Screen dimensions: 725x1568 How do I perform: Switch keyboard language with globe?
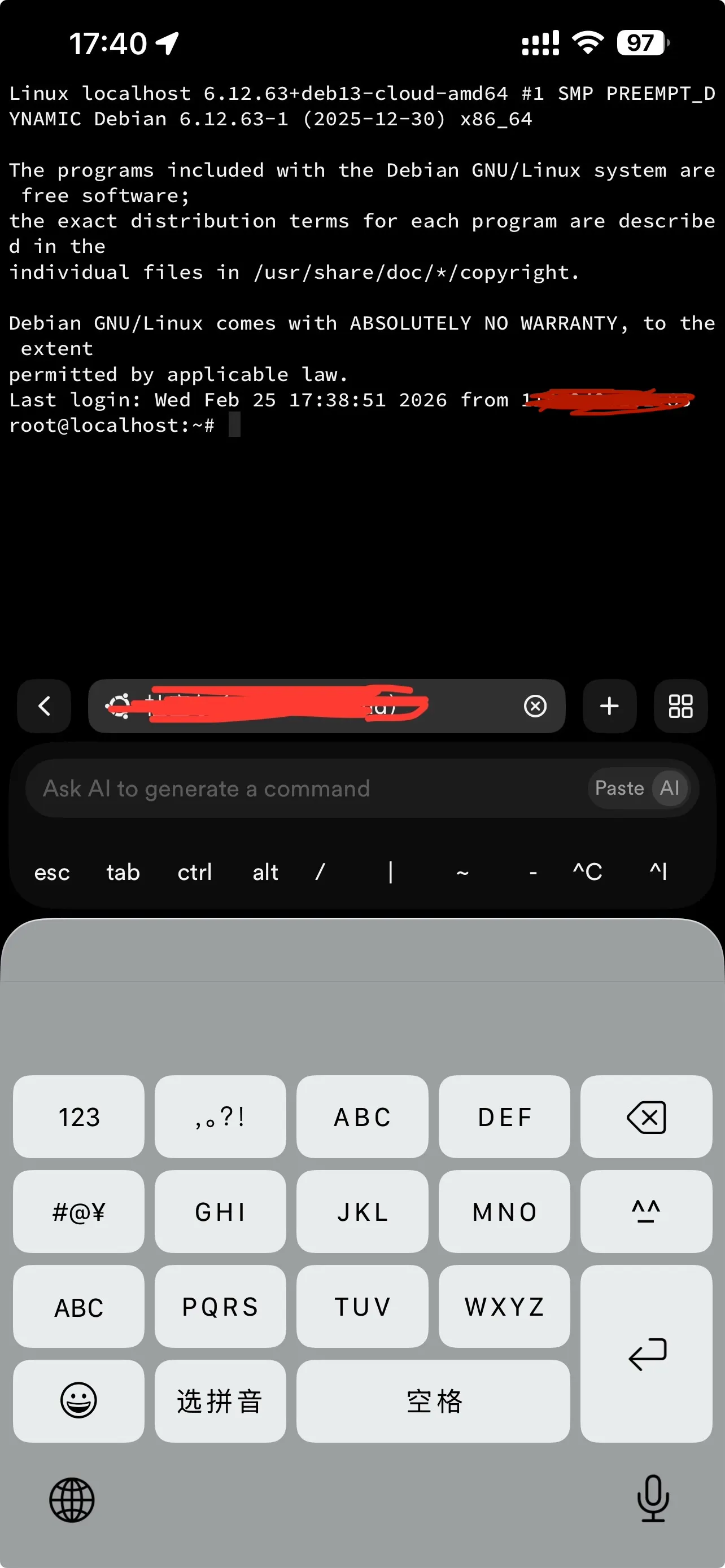pos(72,1500)
